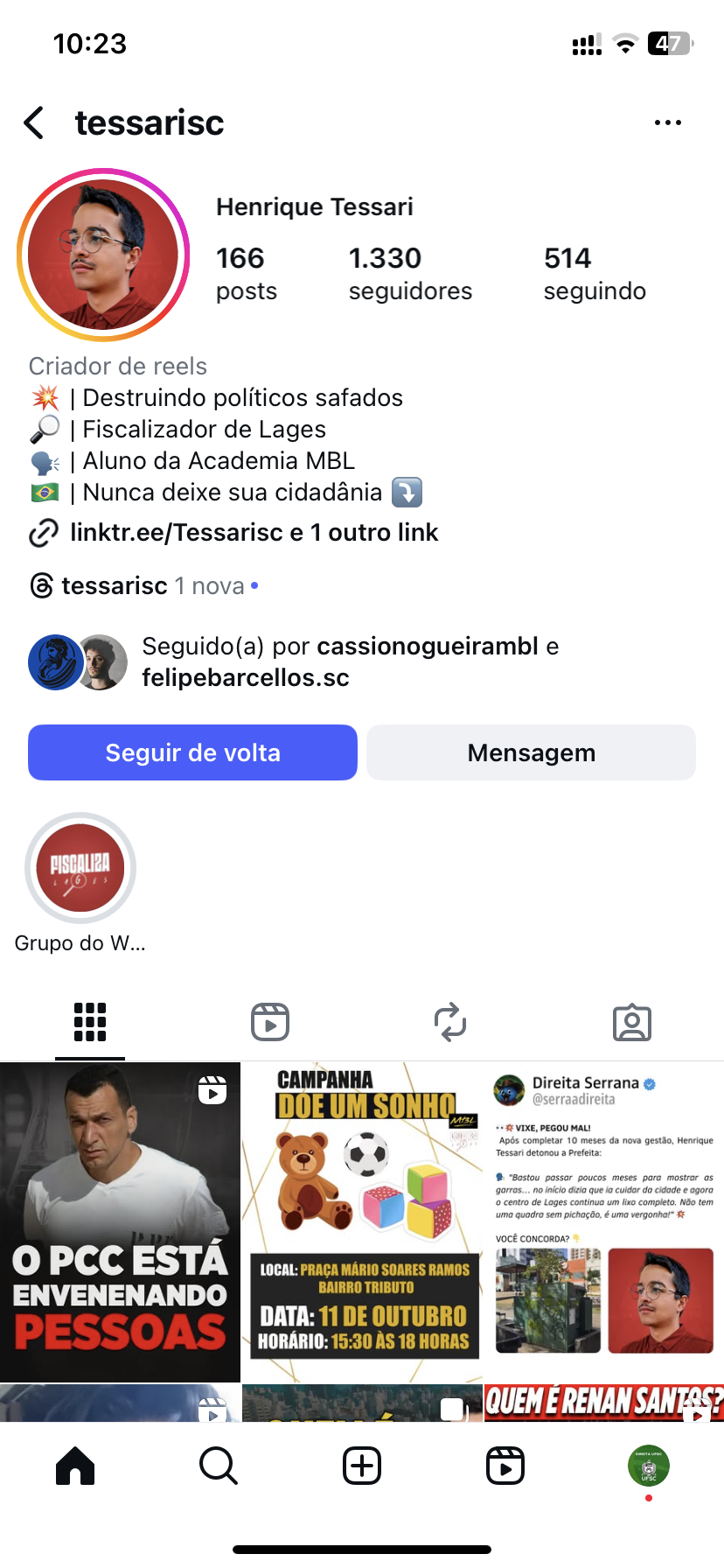Go to the home feed

point(75,1466)
